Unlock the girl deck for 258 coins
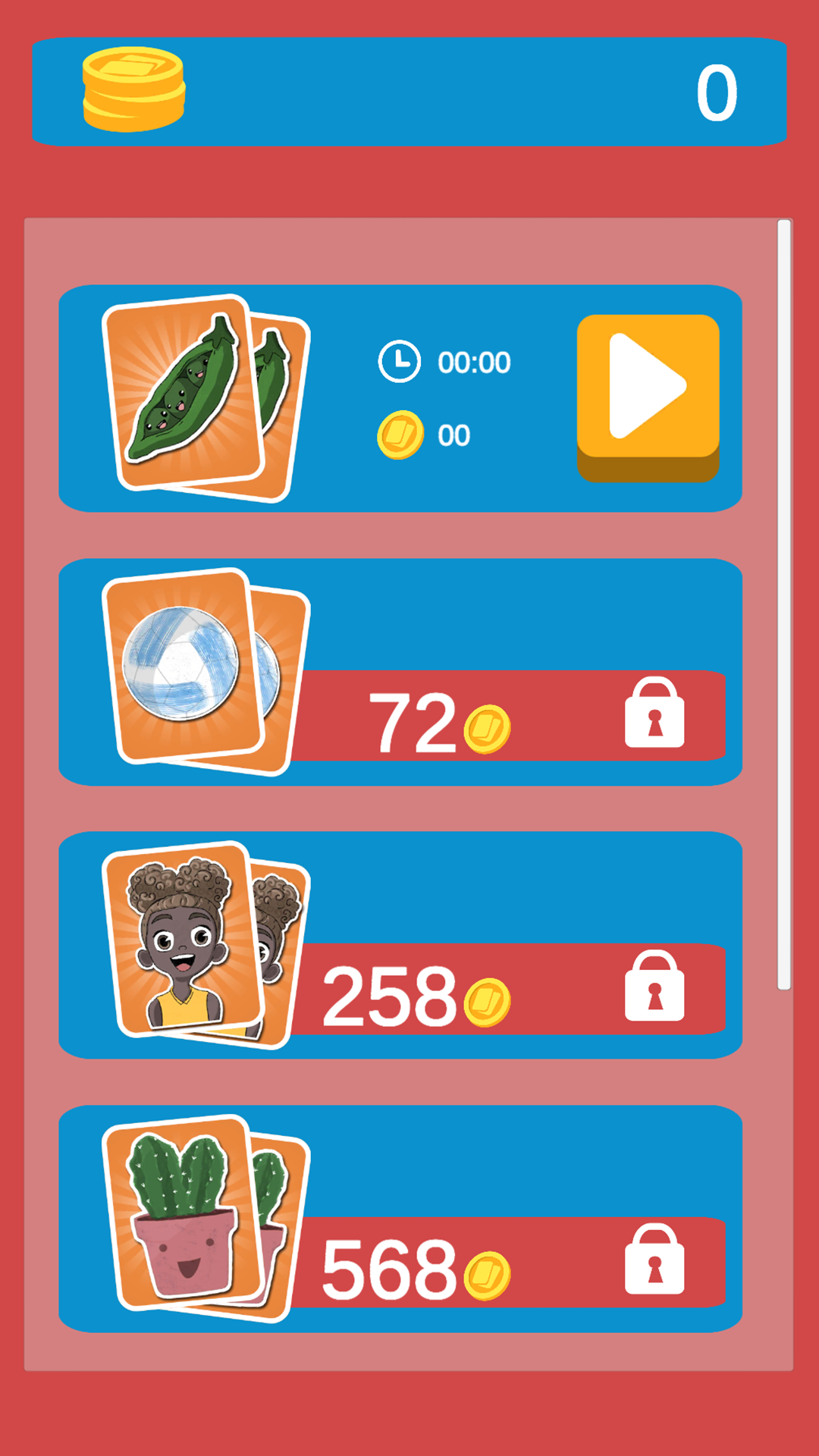The image size is (819, 1456). point(654,987)
